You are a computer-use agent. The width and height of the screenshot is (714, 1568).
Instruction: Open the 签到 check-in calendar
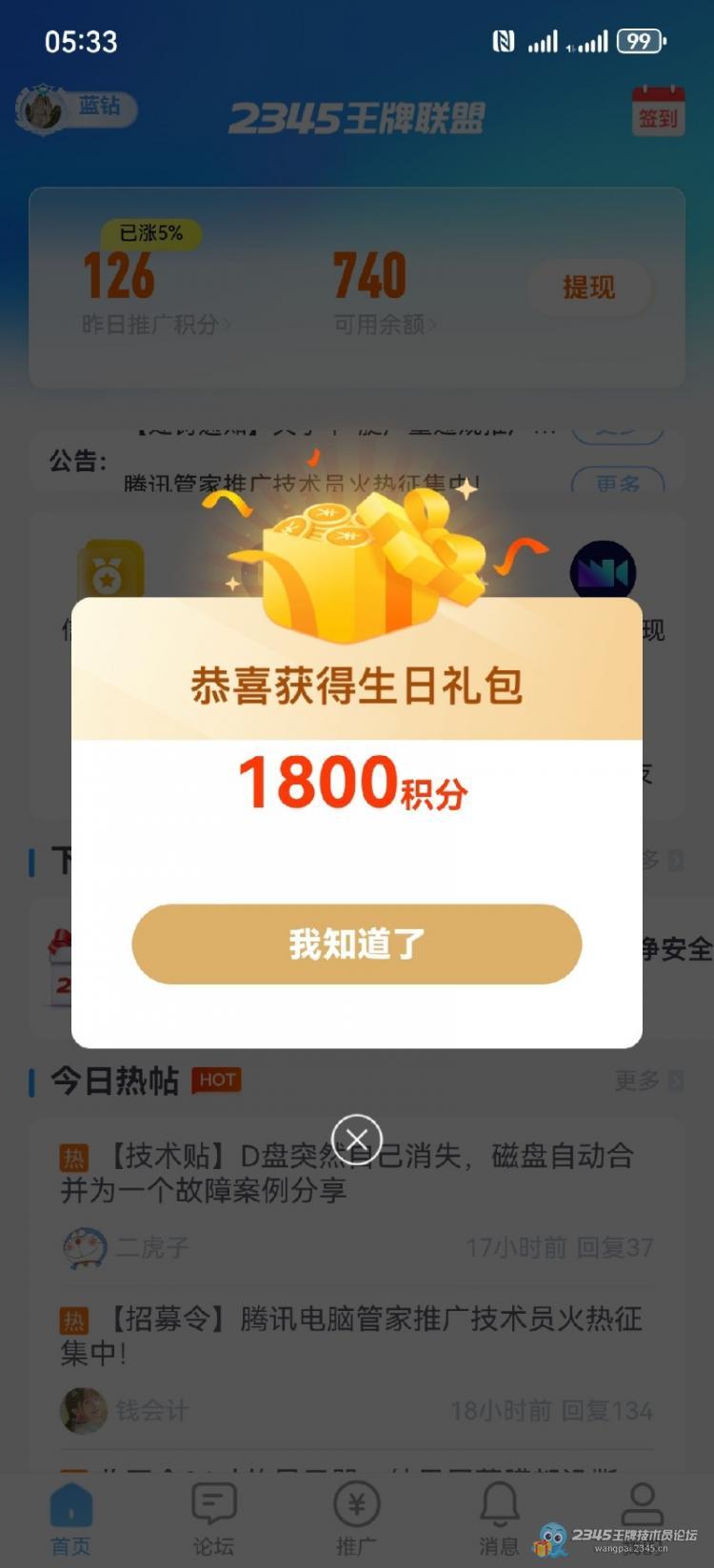[x=658, y=111]
